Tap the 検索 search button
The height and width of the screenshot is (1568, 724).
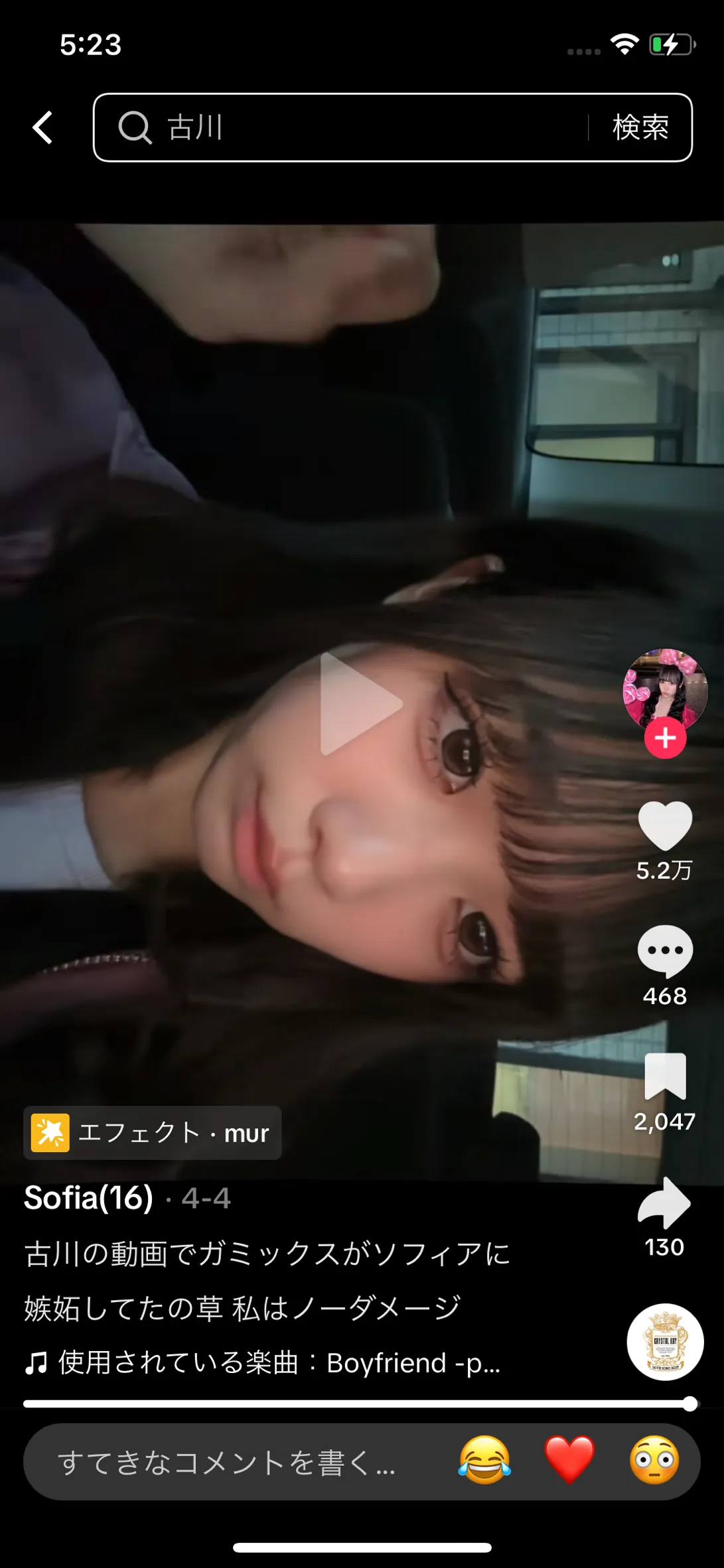(640, 127)
